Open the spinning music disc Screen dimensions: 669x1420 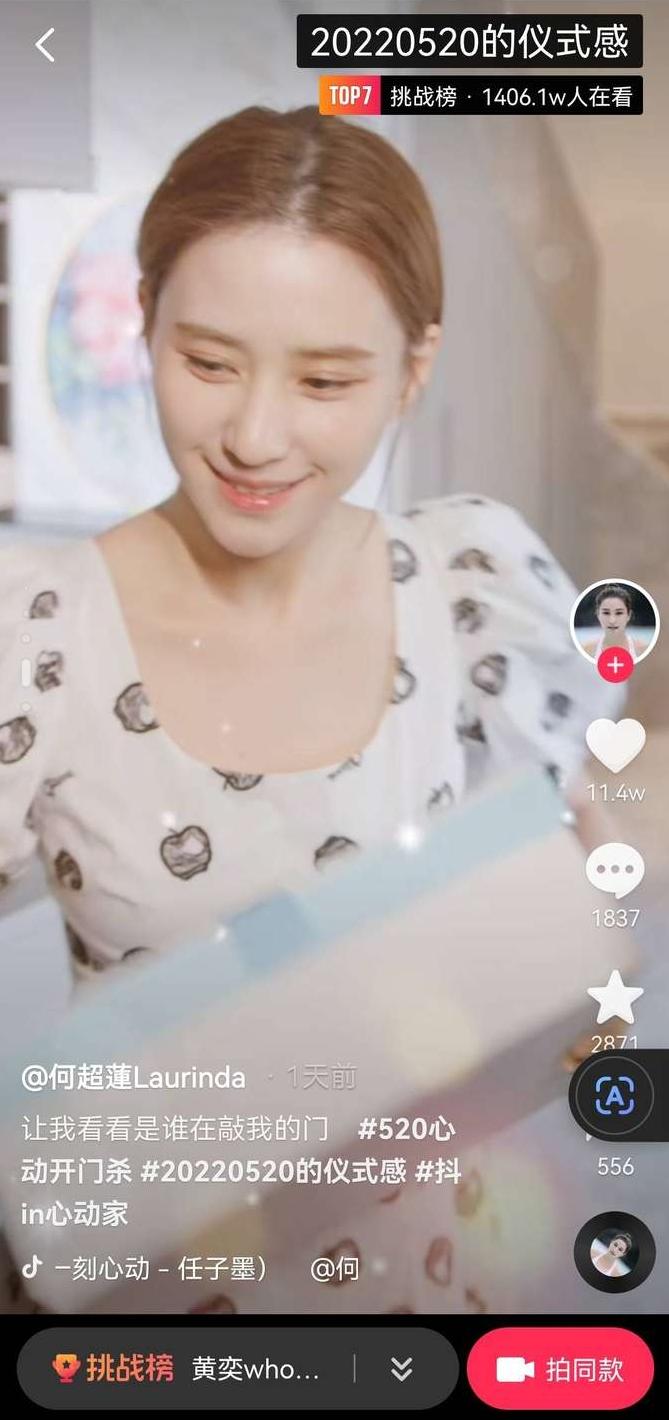pos(614,1252)
